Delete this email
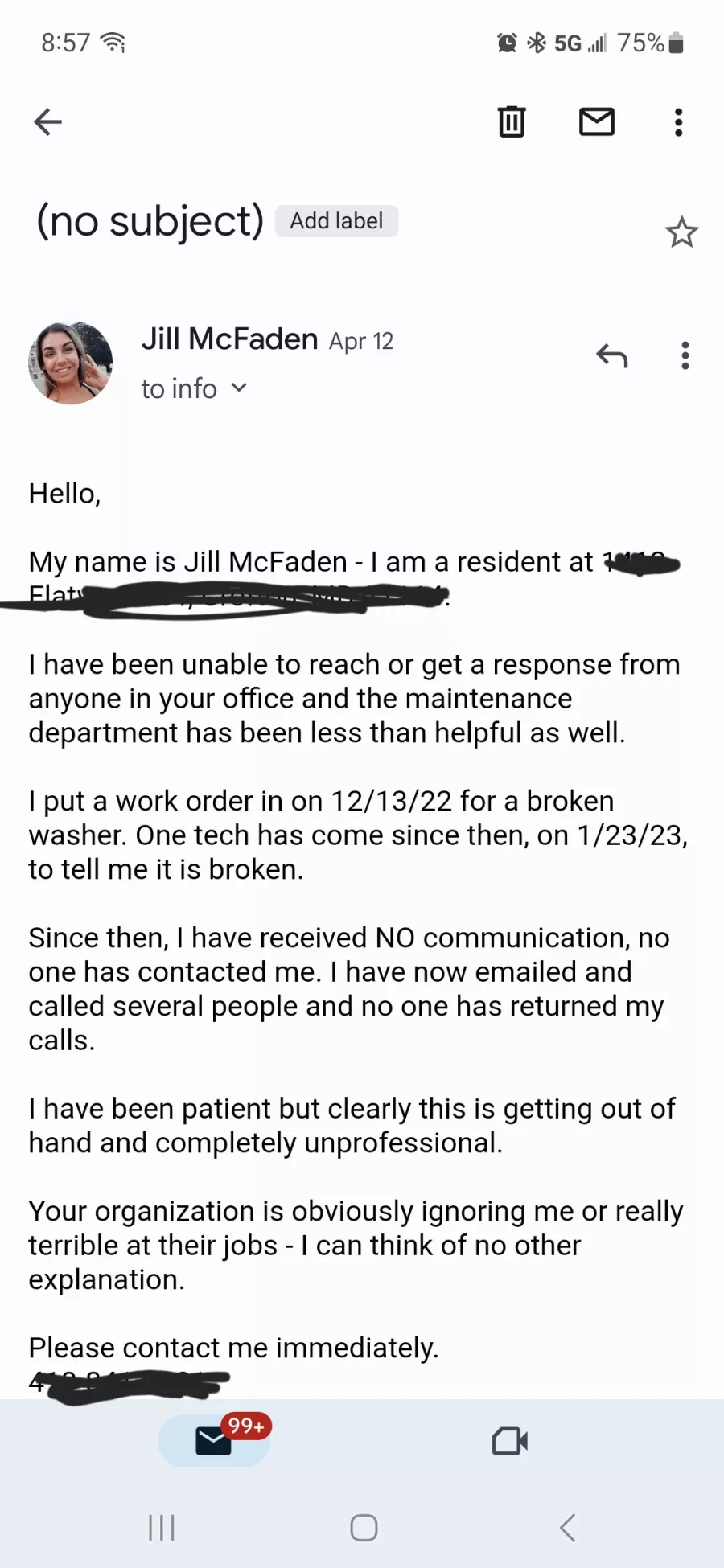The width and height of the screenshot is (724, 1568). (x=512, y=122)
